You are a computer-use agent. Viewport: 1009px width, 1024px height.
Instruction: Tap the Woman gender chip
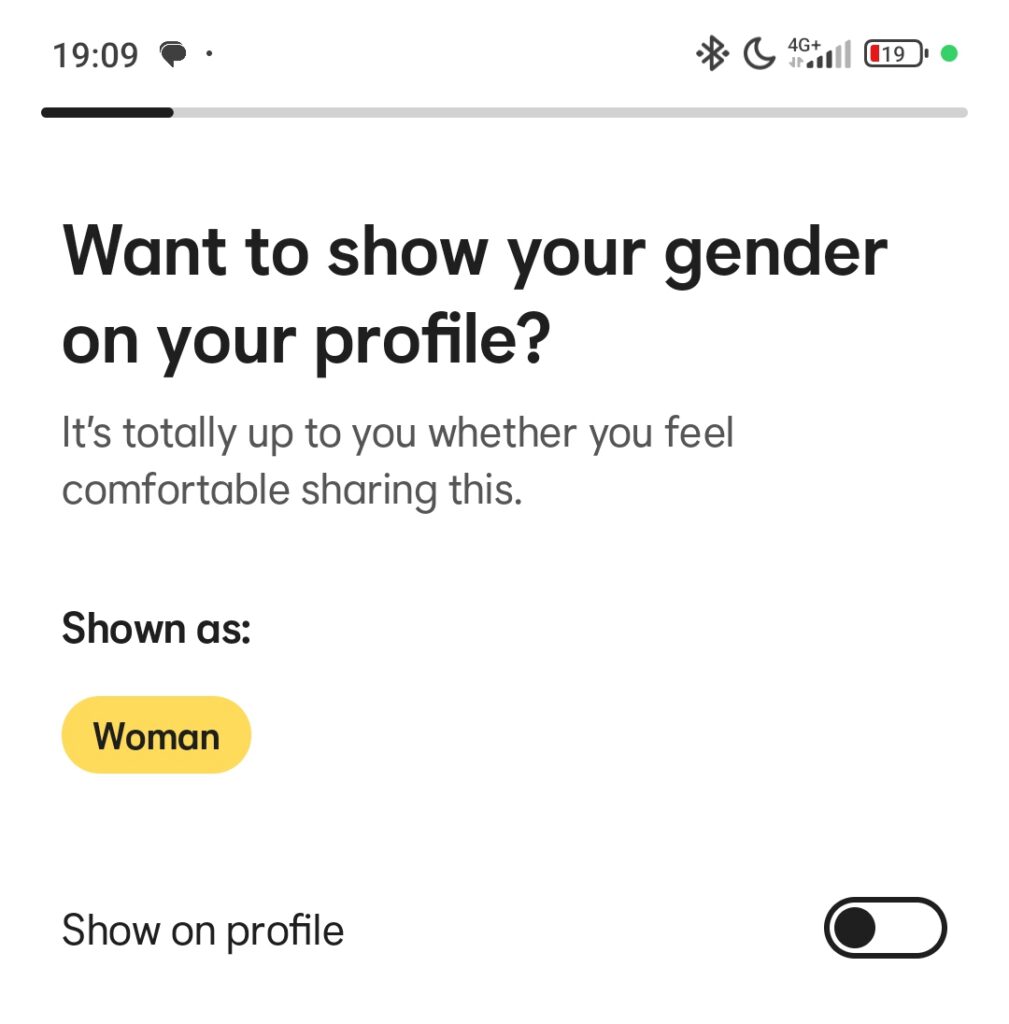156,736
